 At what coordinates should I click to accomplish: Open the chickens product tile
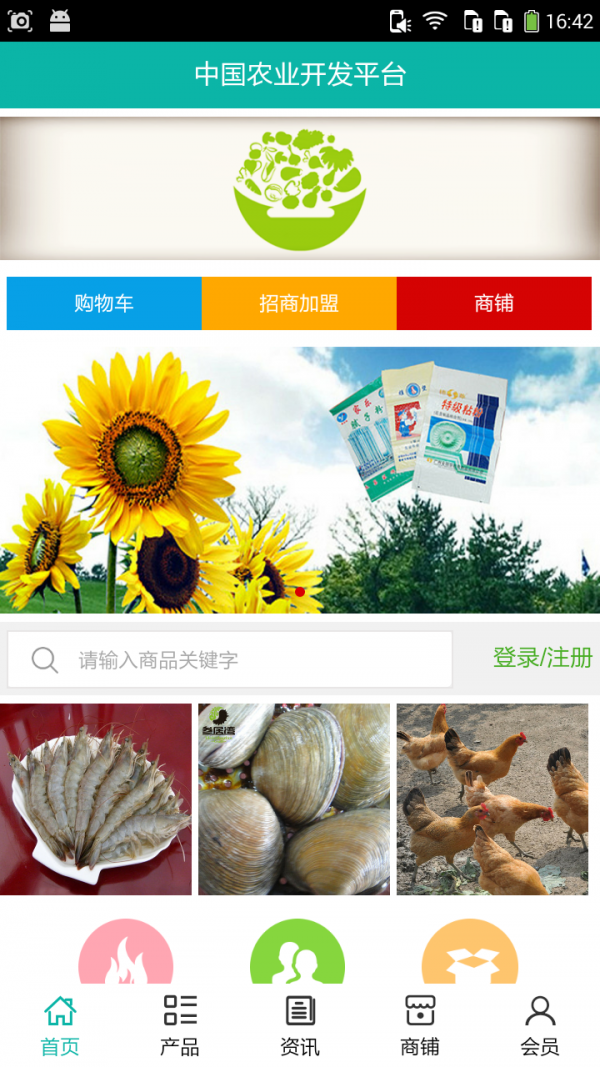click(x=492, y=799)
